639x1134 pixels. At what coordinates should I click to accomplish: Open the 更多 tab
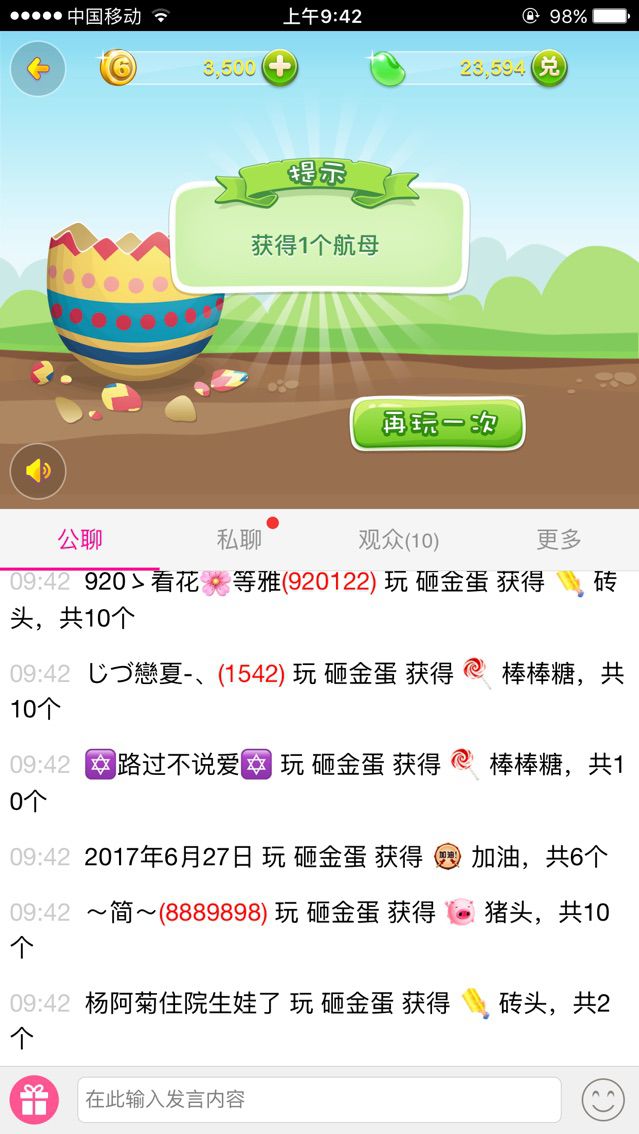pyautogui.click(x=558, y=540)
